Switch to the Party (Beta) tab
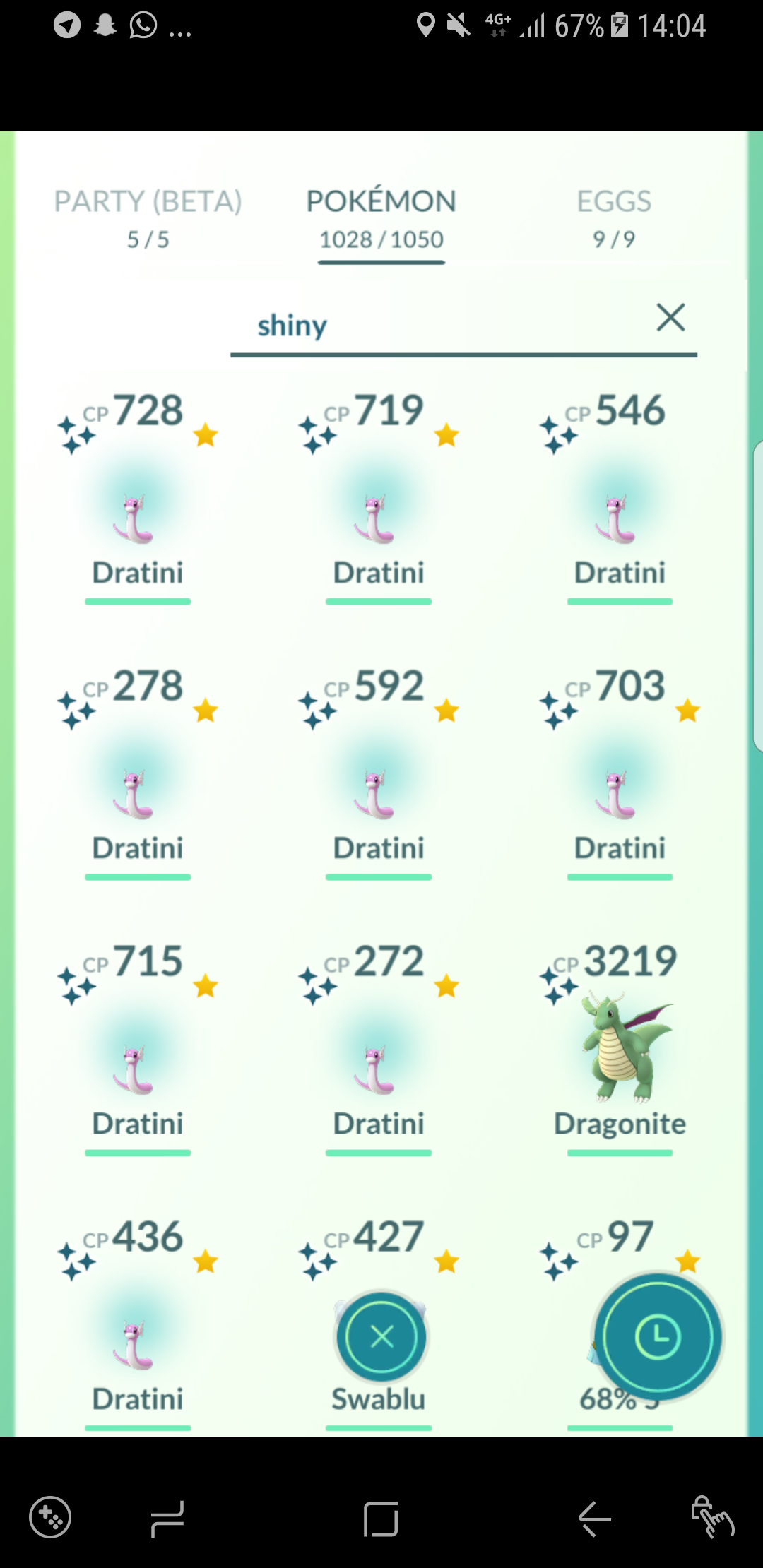Viewport: 763px width, 1568px height. point(148,219)
